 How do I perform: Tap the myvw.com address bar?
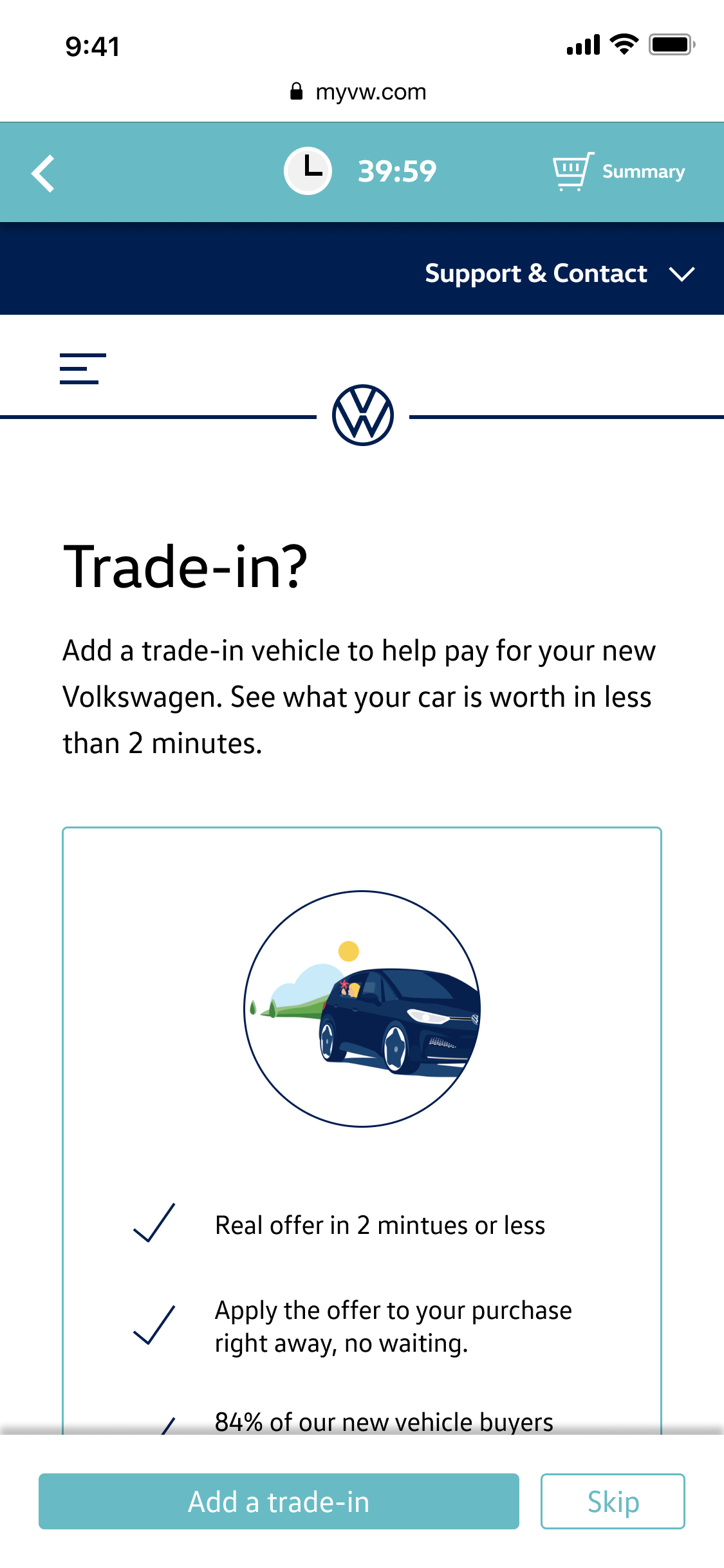[x=359, y=92]
